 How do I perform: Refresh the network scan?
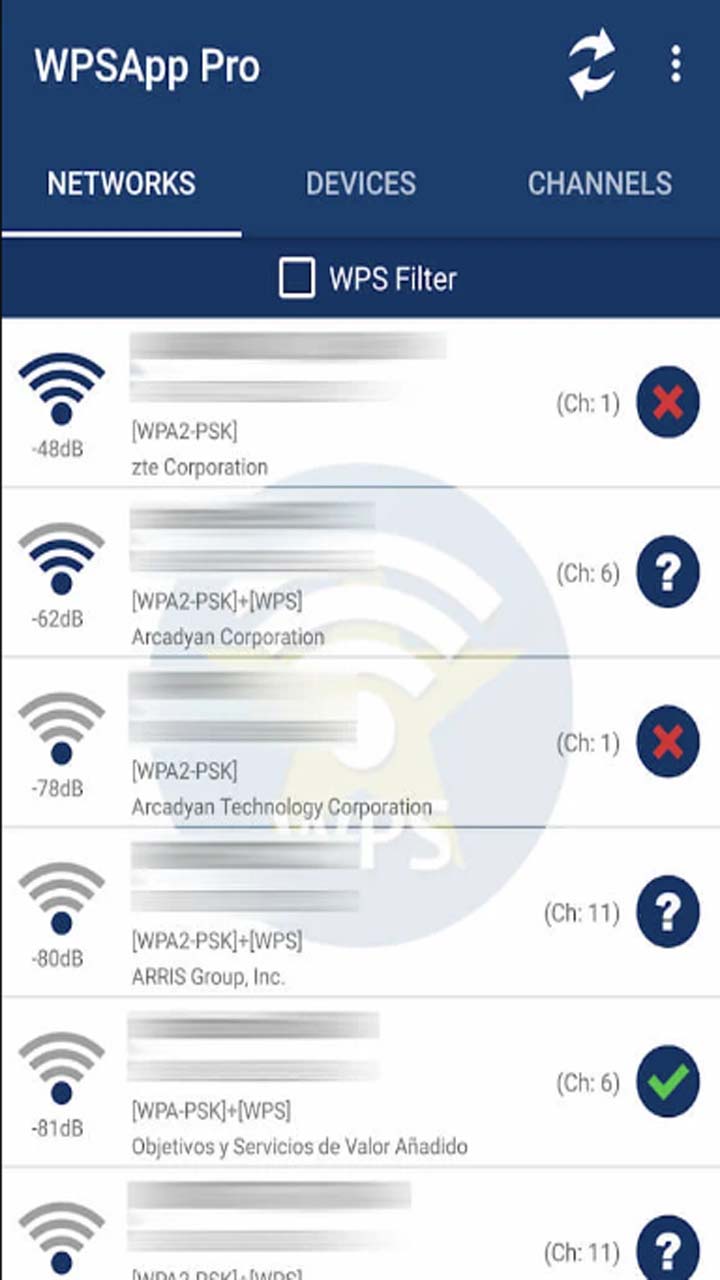592,66
